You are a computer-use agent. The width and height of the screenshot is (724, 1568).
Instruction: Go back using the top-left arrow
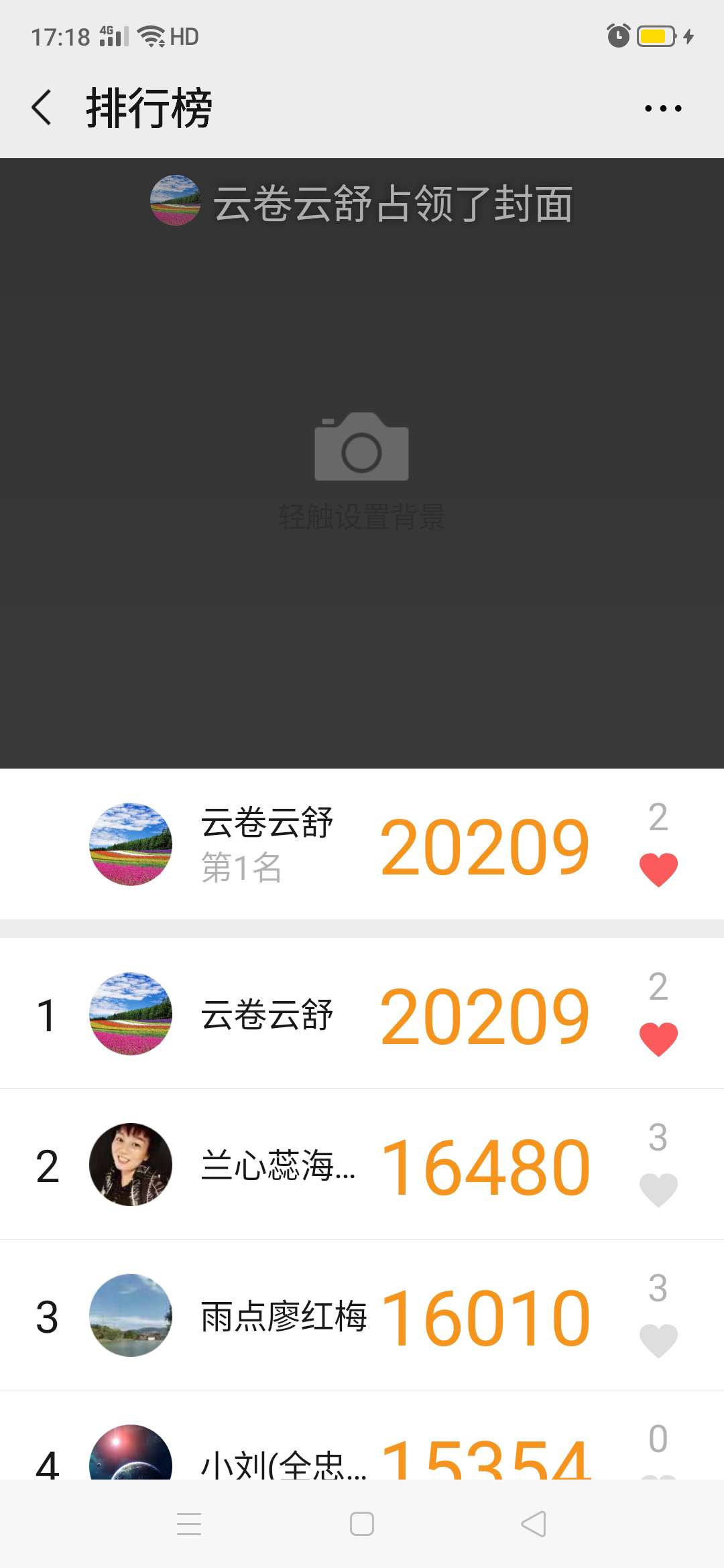coord(42,107)
